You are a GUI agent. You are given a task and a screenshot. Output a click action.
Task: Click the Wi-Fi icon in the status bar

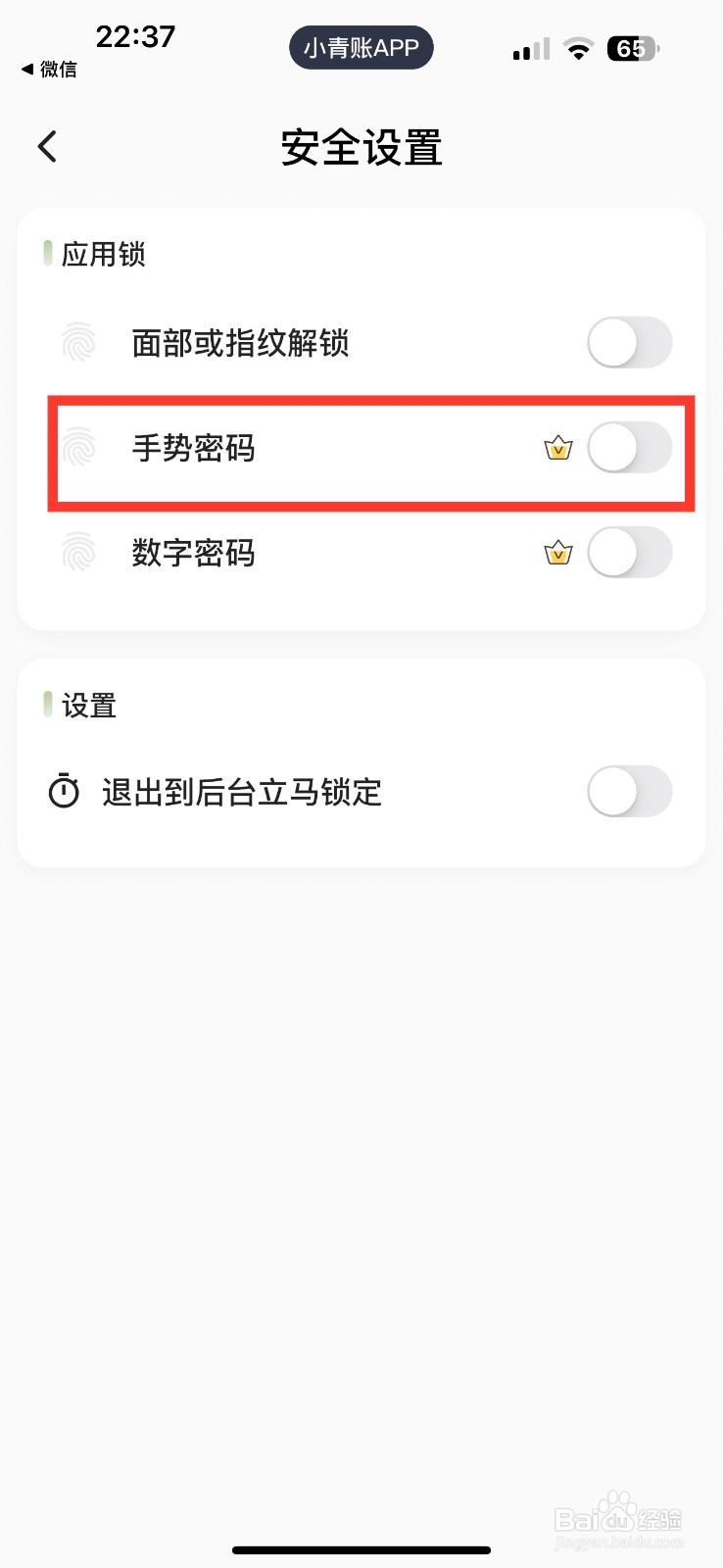point(578,49)
